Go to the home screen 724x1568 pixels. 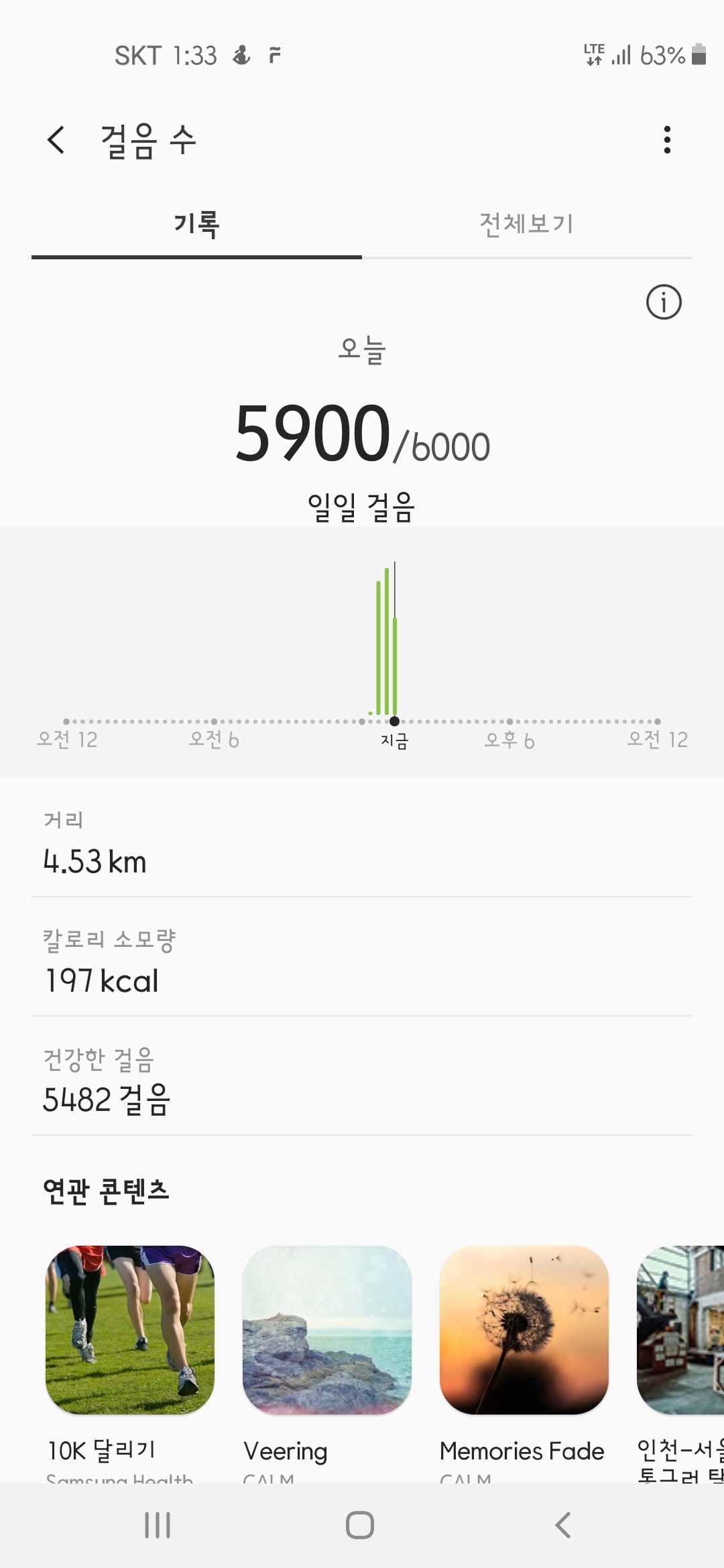pos(360,1526)
